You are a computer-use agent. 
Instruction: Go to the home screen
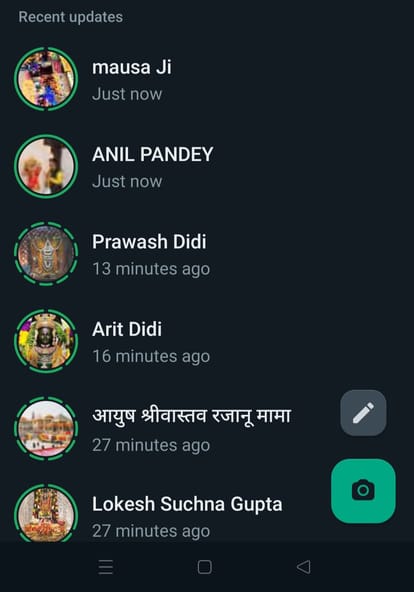click(x=205, y=567)
